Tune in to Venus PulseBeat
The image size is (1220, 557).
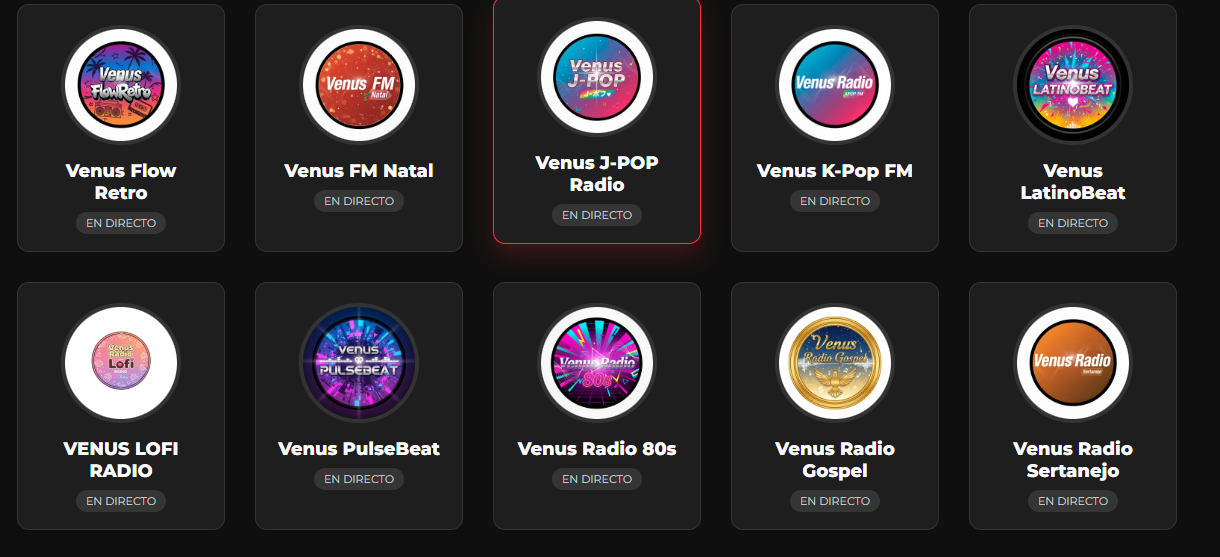tap(359, 406)
